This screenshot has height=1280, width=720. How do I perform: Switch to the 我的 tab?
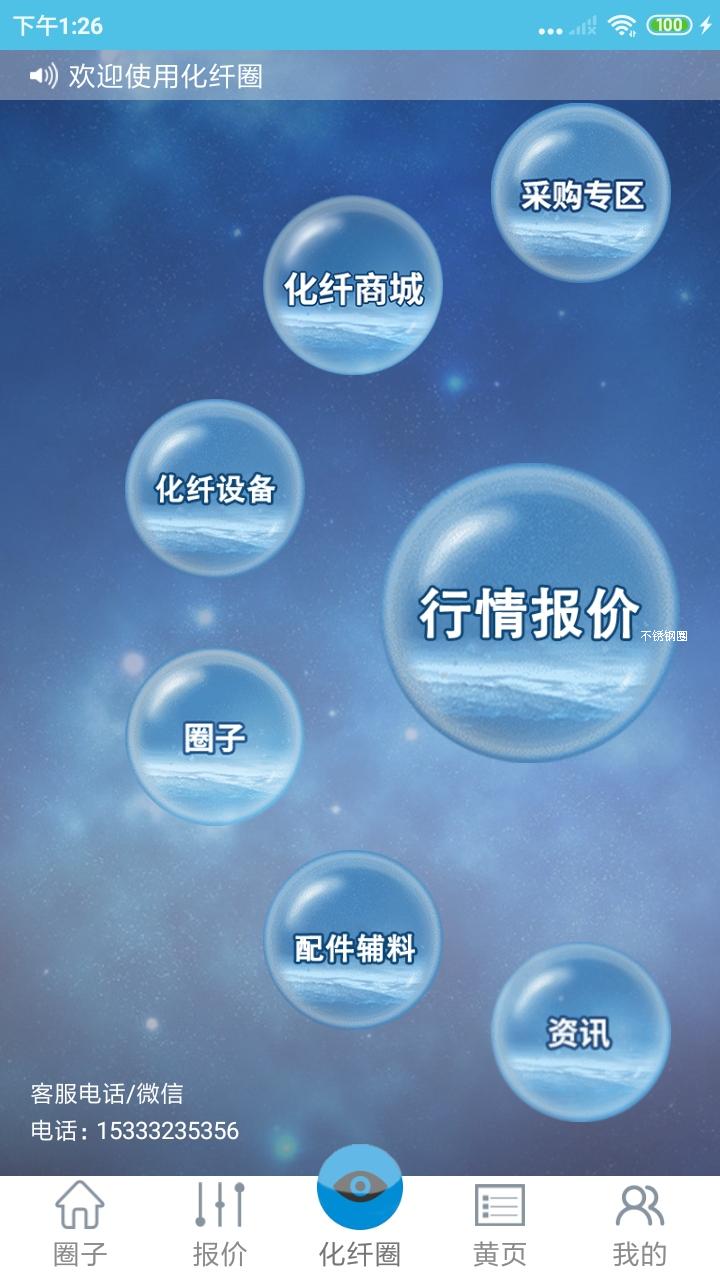pos(640,1224)
